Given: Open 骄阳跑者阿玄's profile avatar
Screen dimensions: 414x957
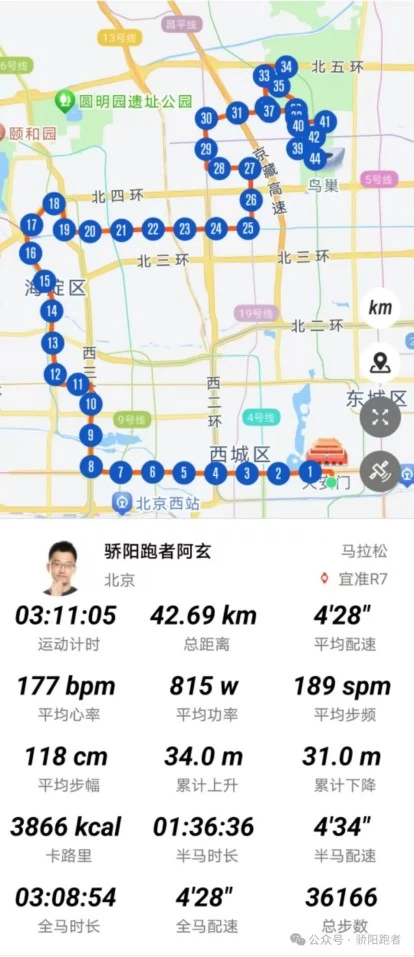Looking at the screenshot, I should click(x=62, y=567).
